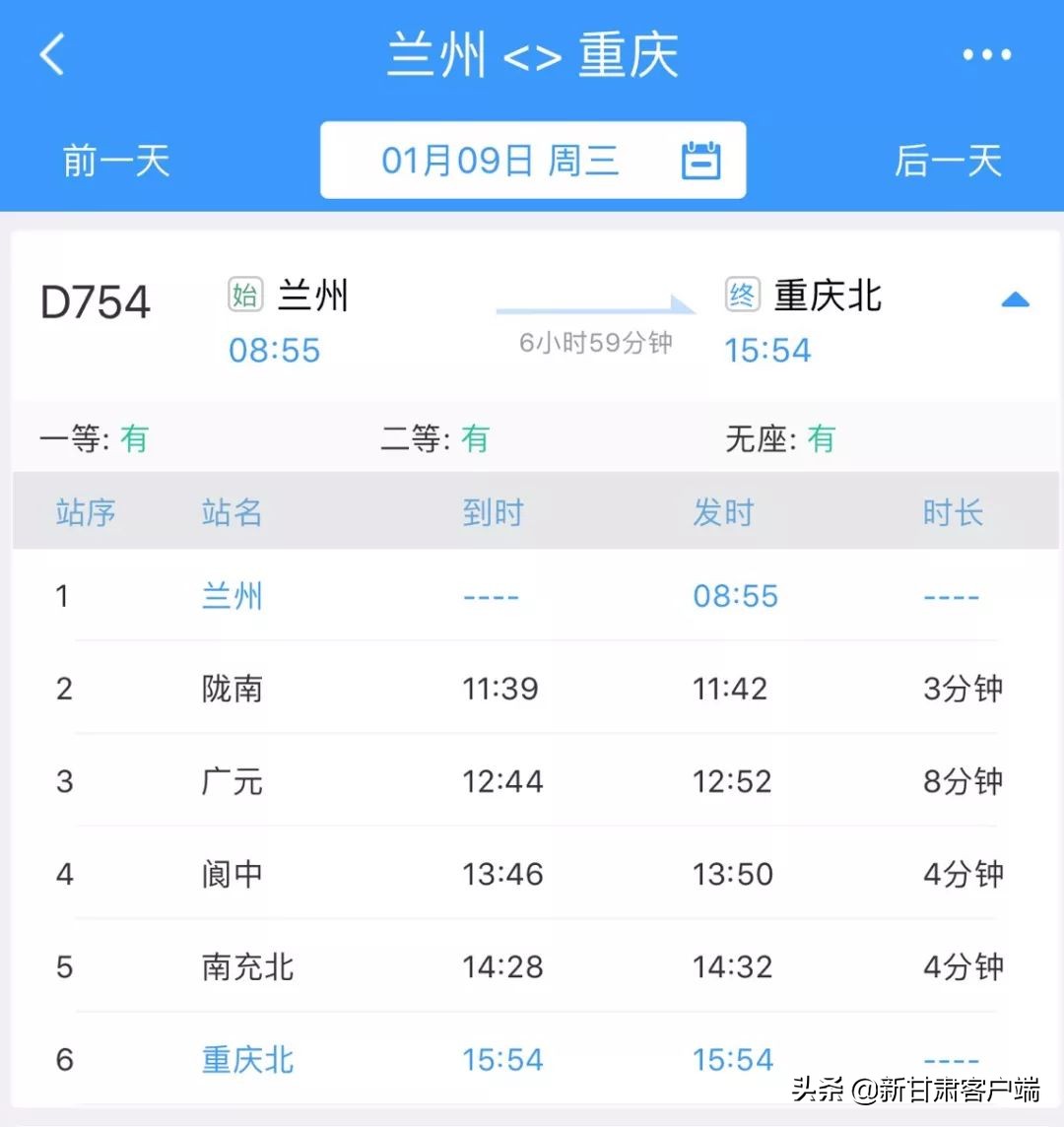1064x1127 pixels.
Task: Switch to the next day 后一天
Action: 948,162
